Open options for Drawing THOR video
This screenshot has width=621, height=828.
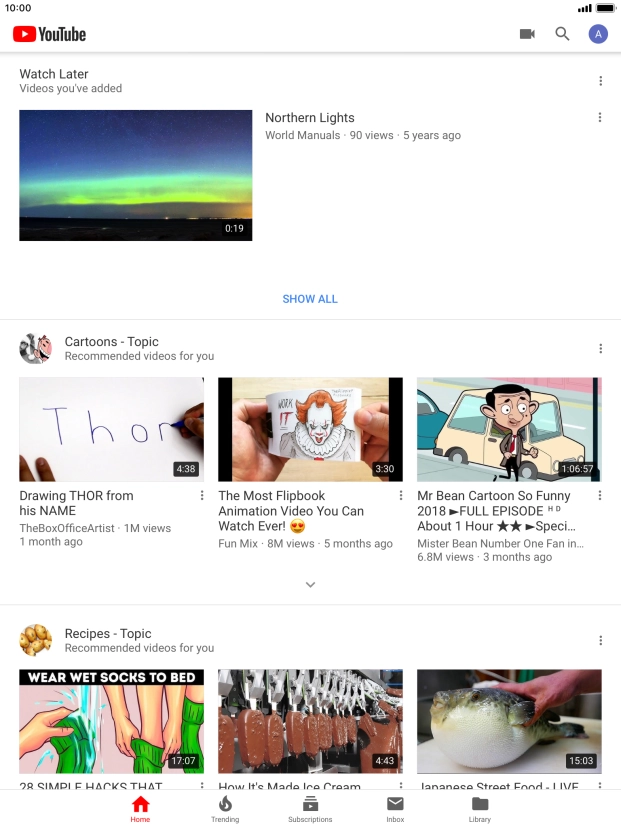pos(202,496)
